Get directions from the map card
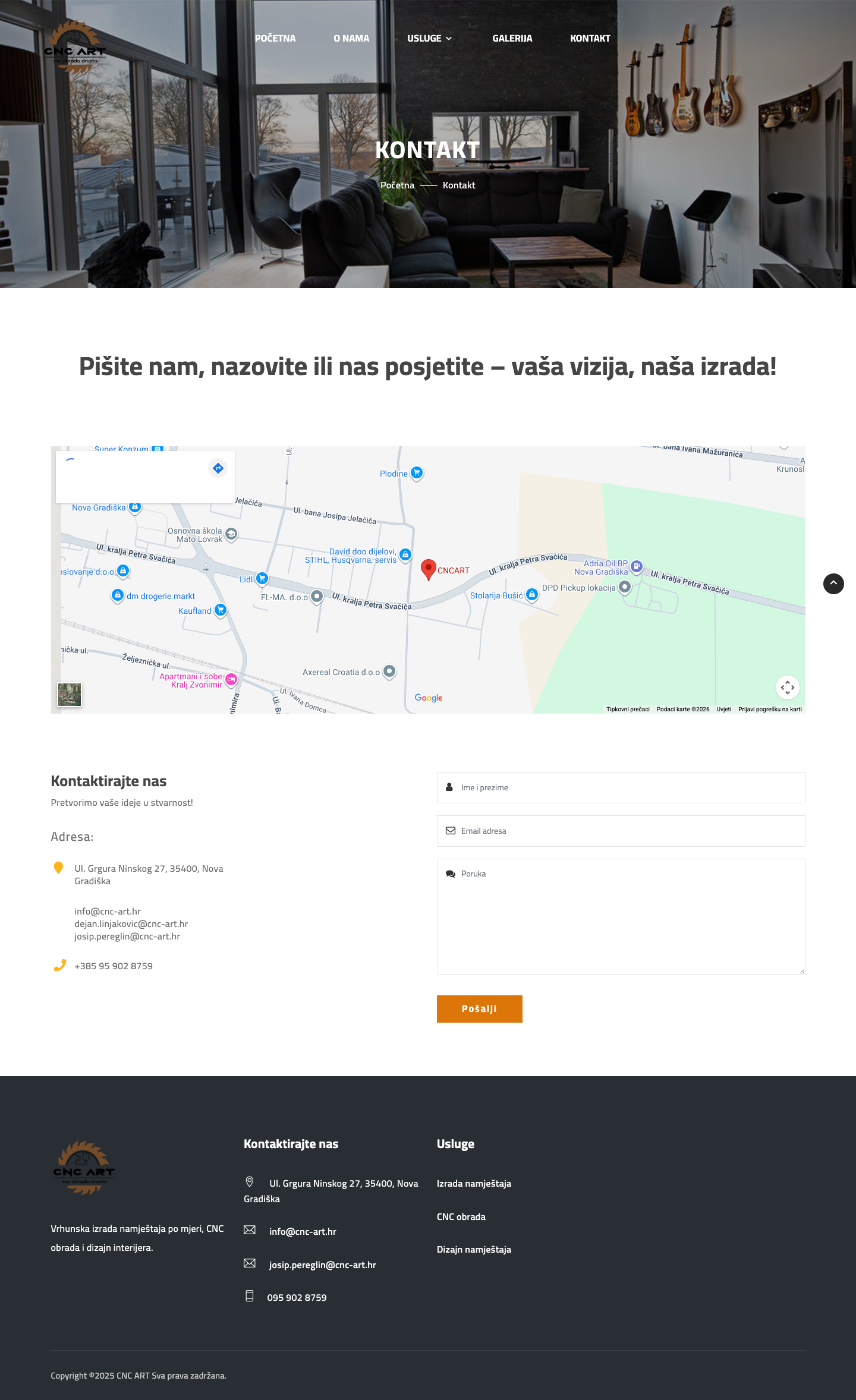The width and height of the screenshot is (856, 1400). pyautogui.click(x=218, y=468)
